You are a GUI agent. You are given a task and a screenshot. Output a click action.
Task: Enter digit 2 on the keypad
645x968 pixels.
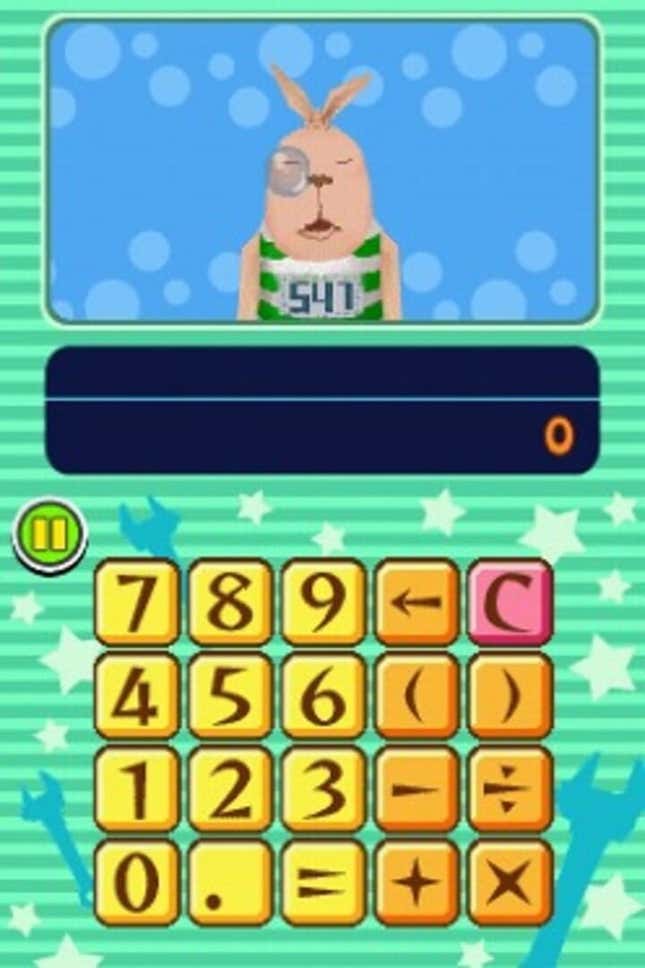click(229, 788)
